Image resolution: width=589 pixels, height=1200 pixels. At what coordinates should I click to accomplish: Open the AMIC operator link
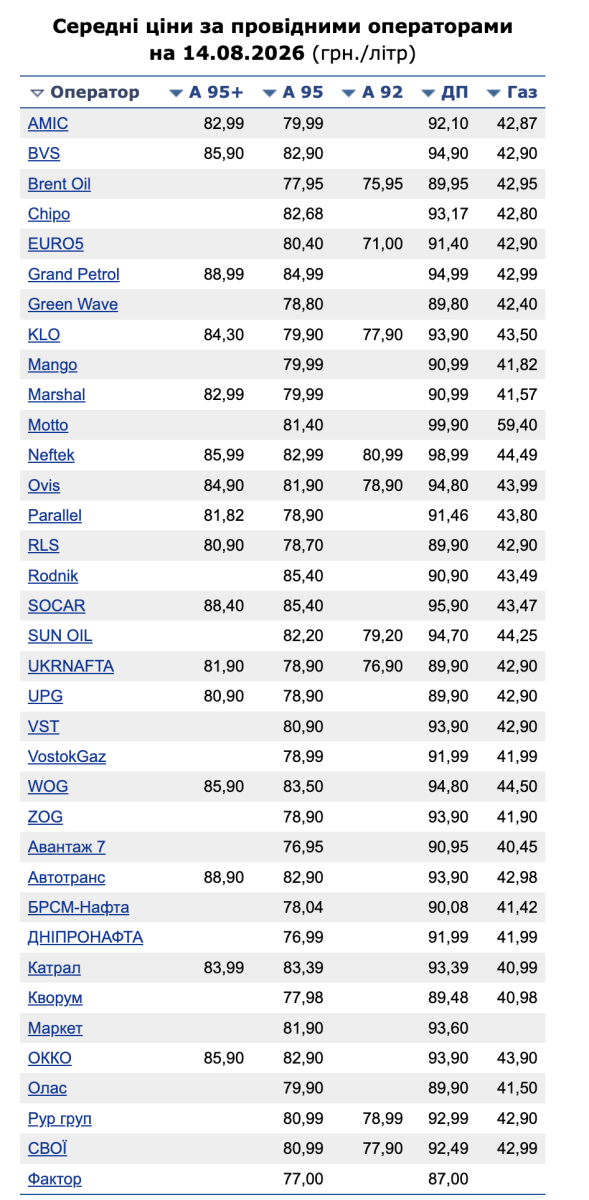(x=48, y=123)
